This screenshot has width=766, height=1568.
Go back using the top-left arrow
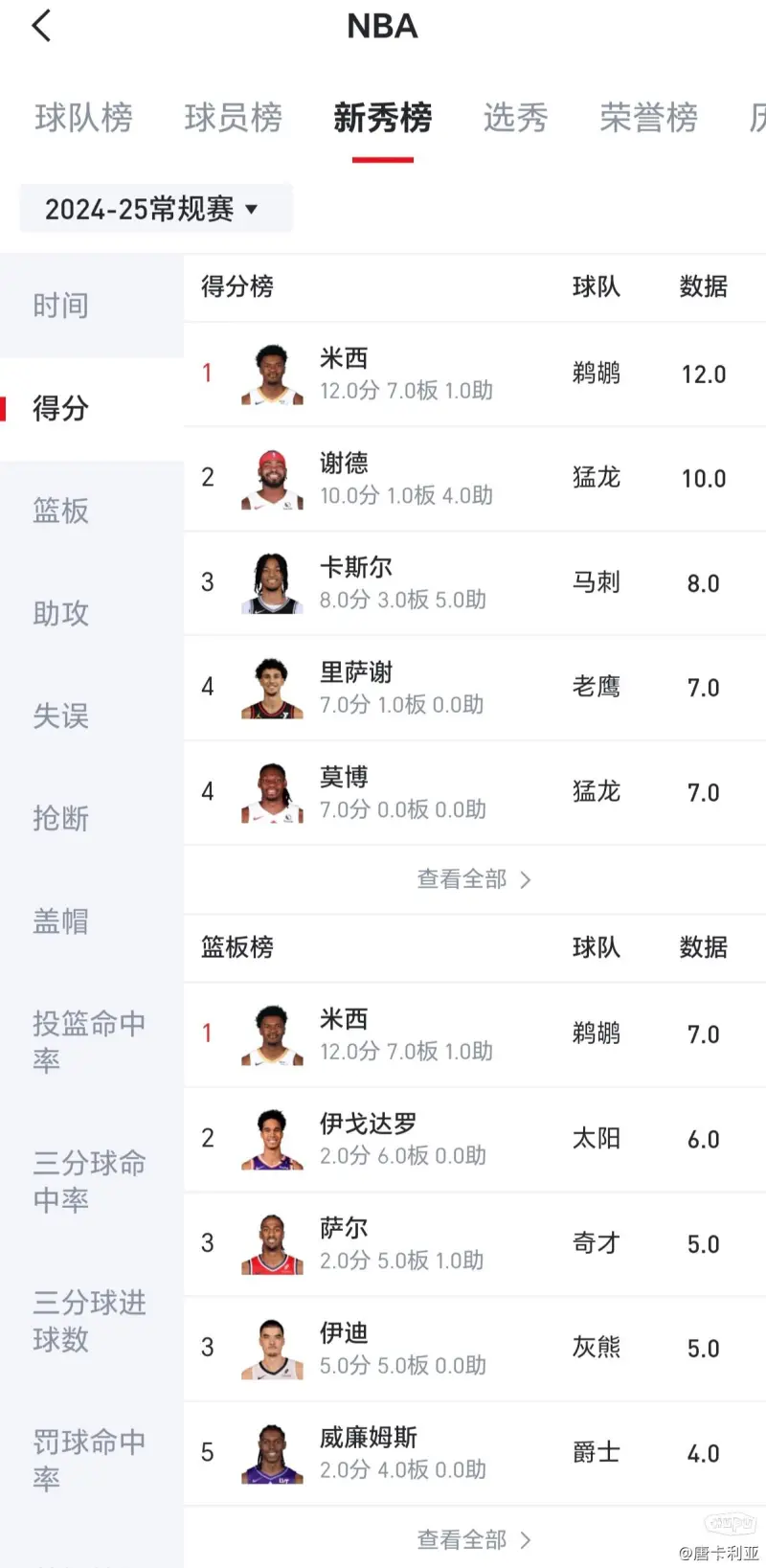(x=40, y=26)
